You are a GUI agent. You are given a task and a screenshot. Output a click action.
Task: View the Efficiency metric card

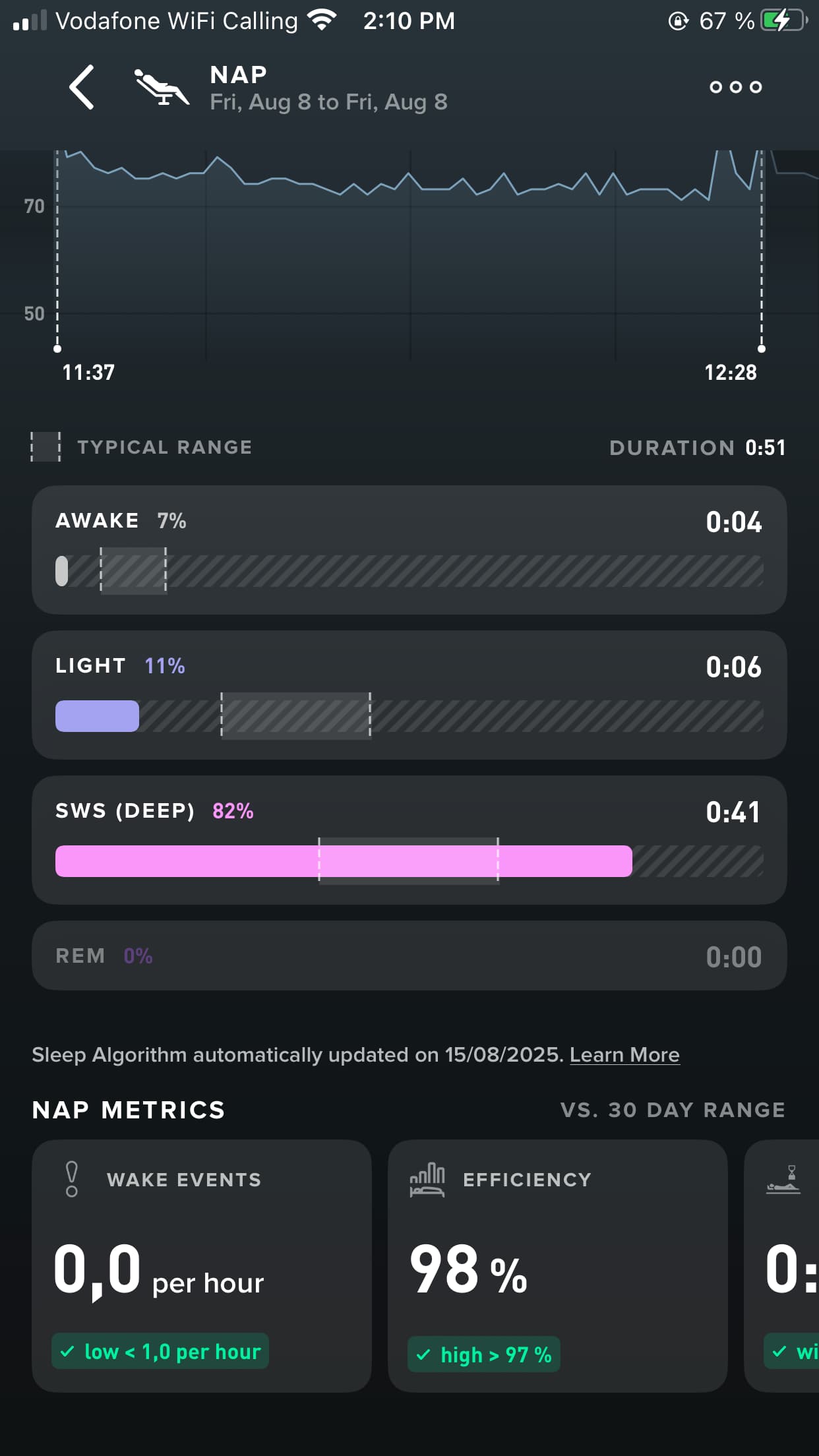click(x=557, y=1265)
